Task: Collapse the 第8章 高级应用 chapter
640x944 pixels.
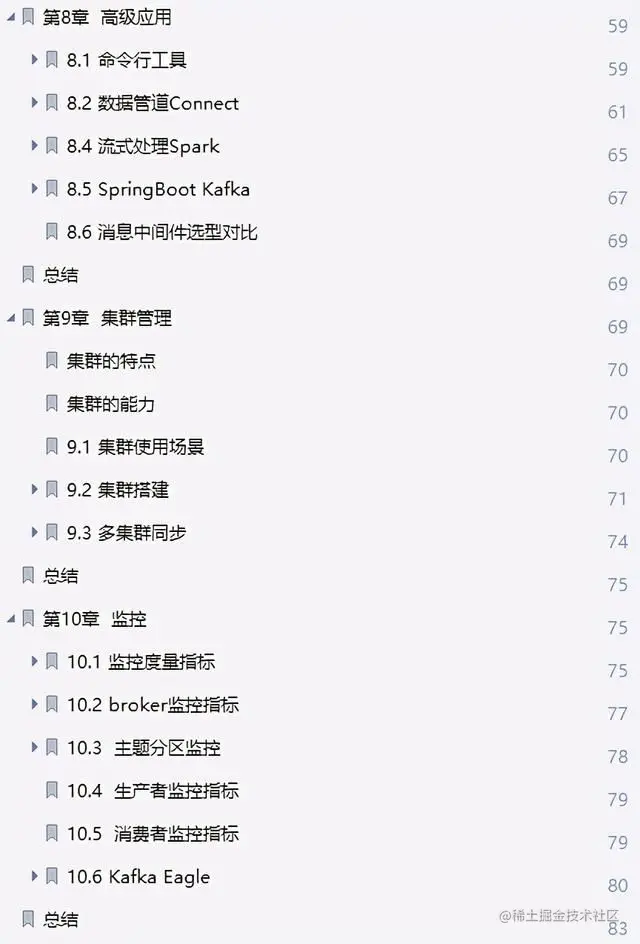Action: click(10, 17)
